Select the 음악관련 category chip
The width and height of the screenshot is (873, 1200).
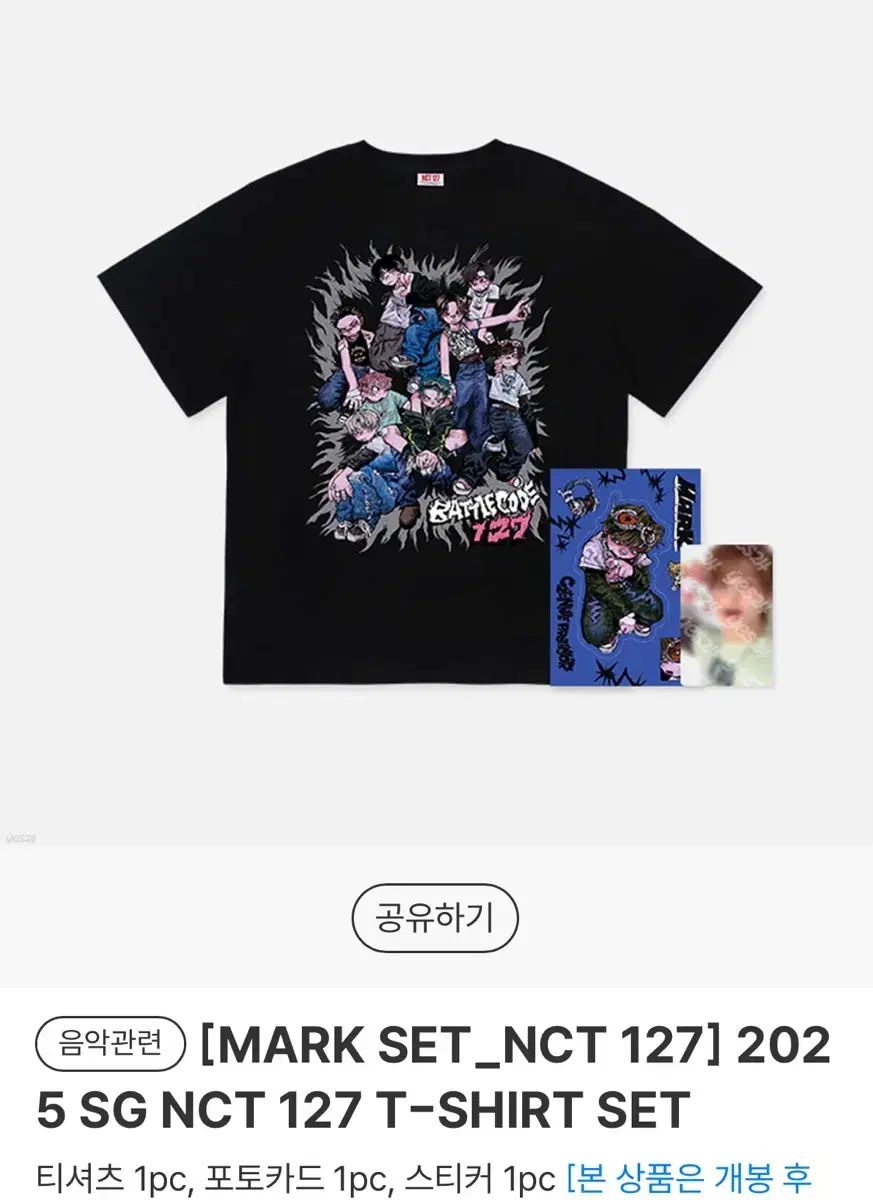111,1046
